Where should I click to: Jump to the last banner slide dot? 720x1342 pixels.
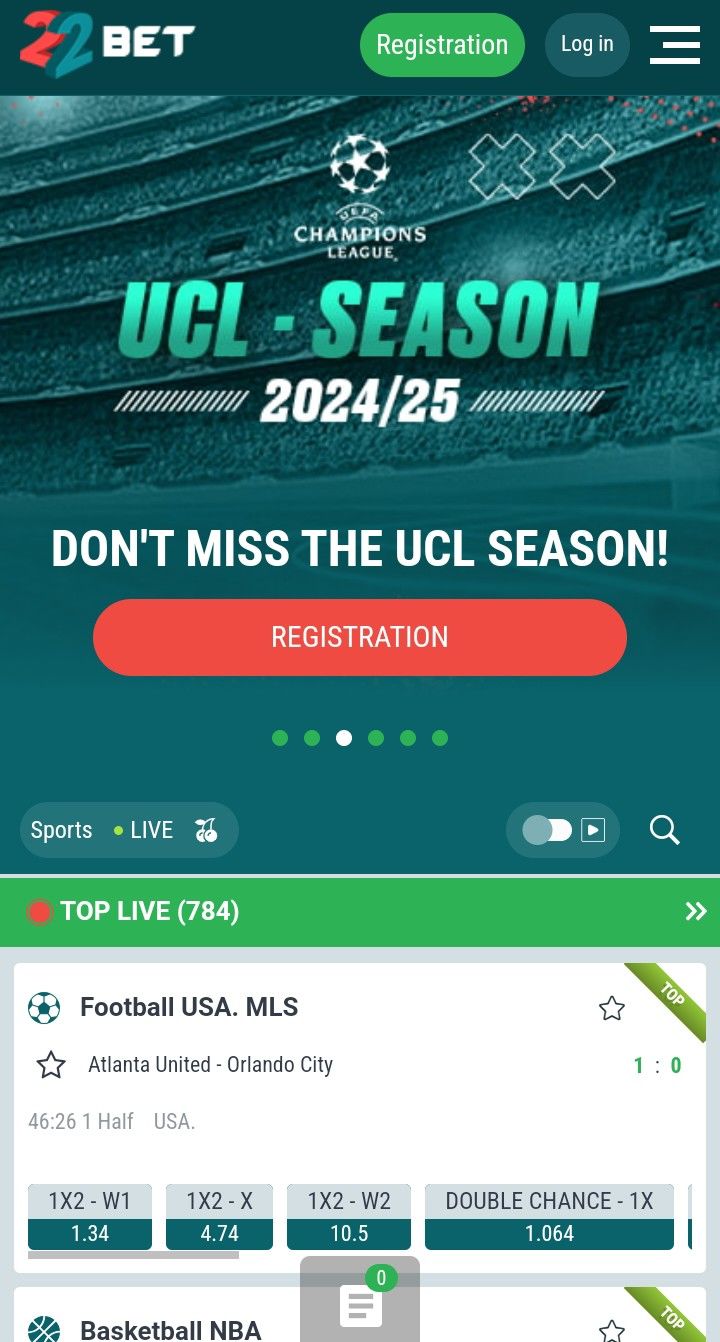point(440,738)
